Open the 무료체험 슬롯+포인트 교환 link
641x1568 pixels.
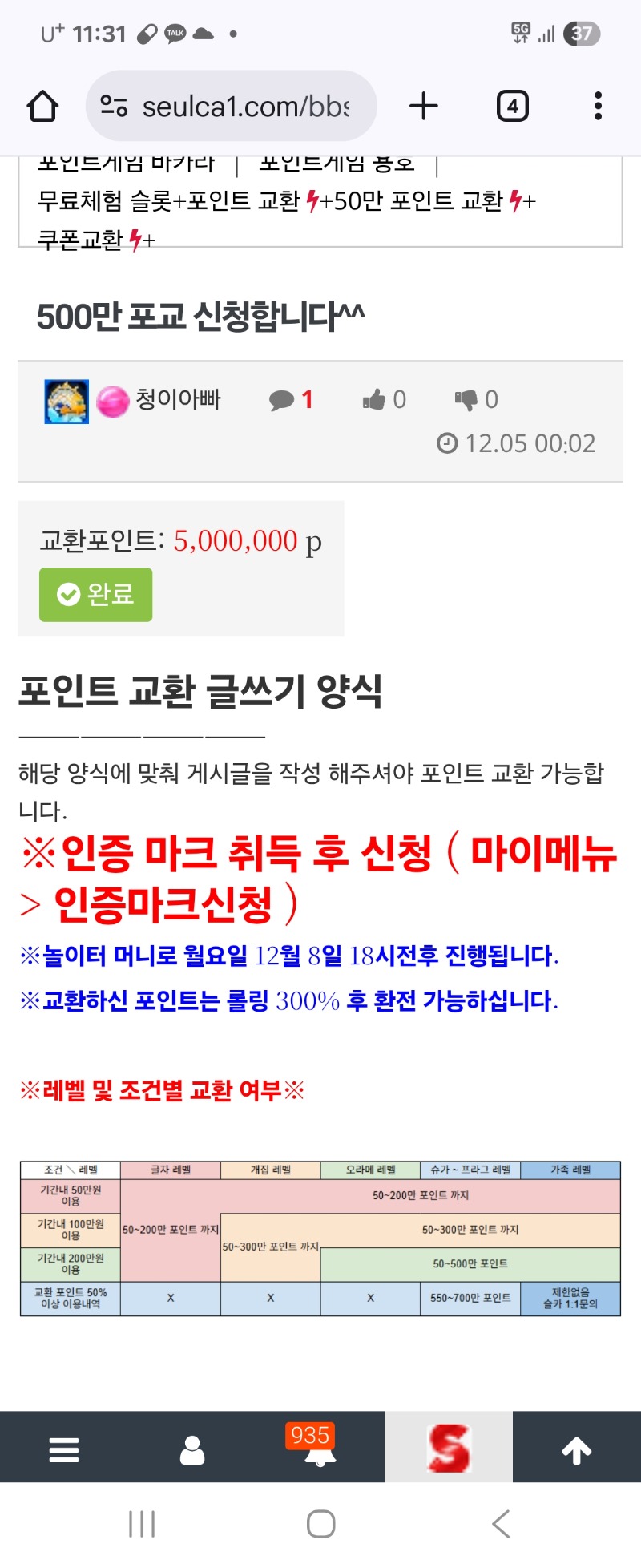tap(168, 200)
